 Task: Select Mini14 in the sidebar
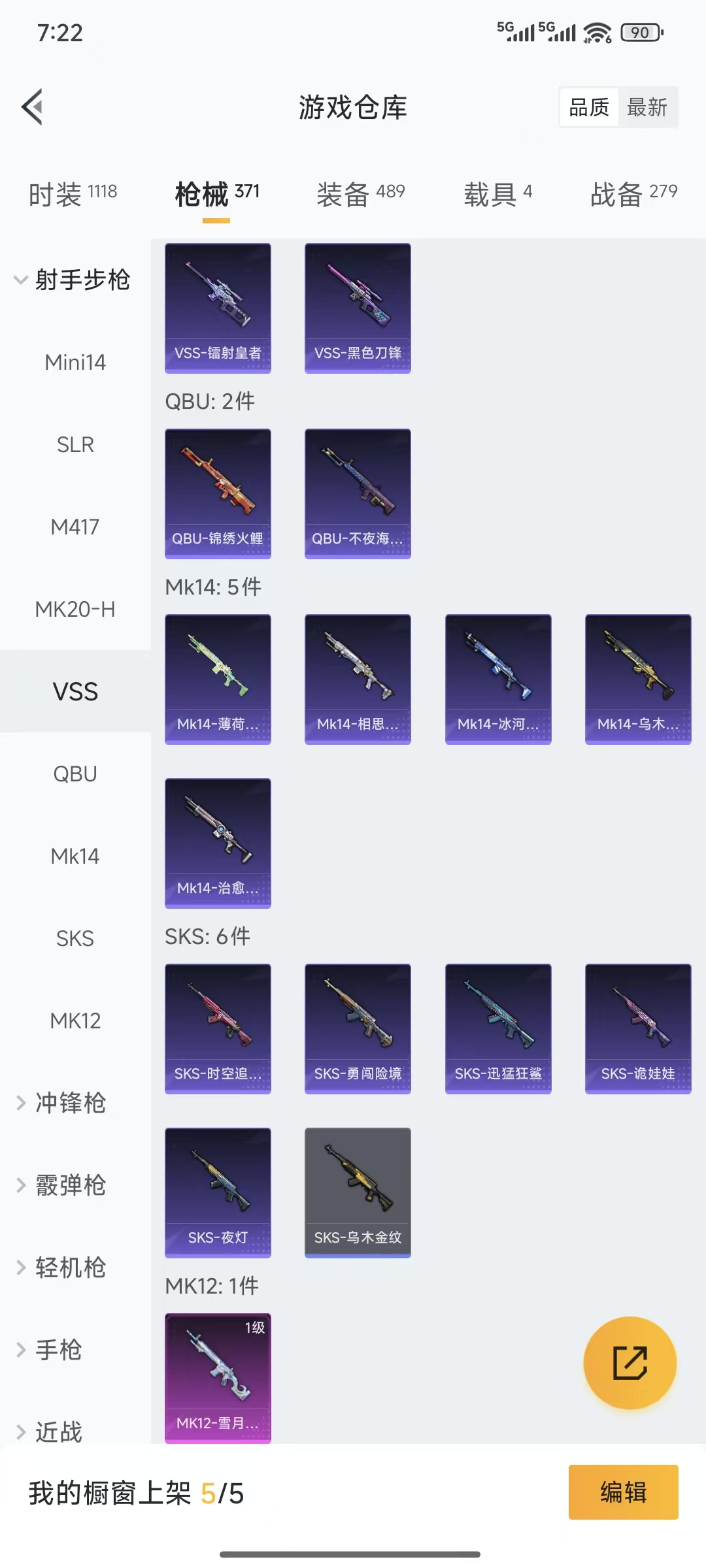tap(75, 362)
